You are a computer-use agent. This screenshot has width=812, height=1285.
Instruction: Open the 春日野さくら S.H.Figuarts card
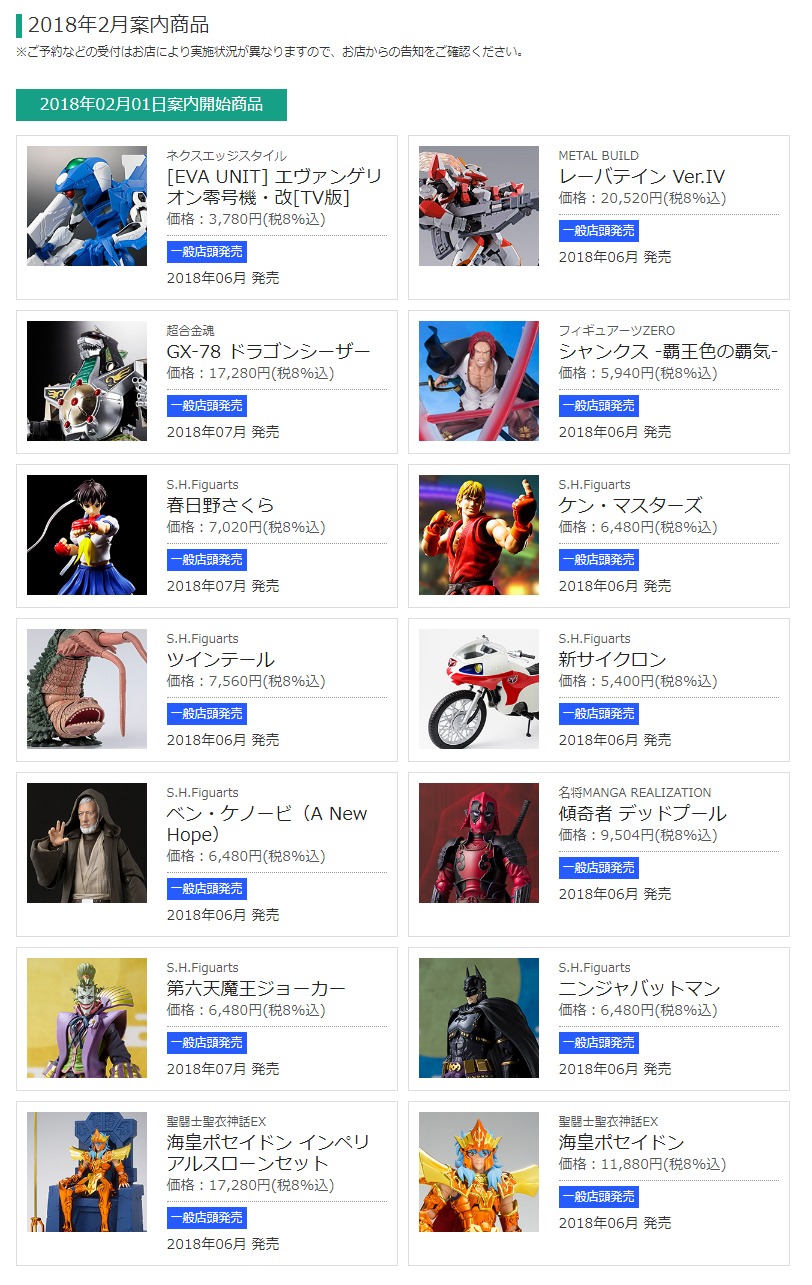(x=206, y=535)
